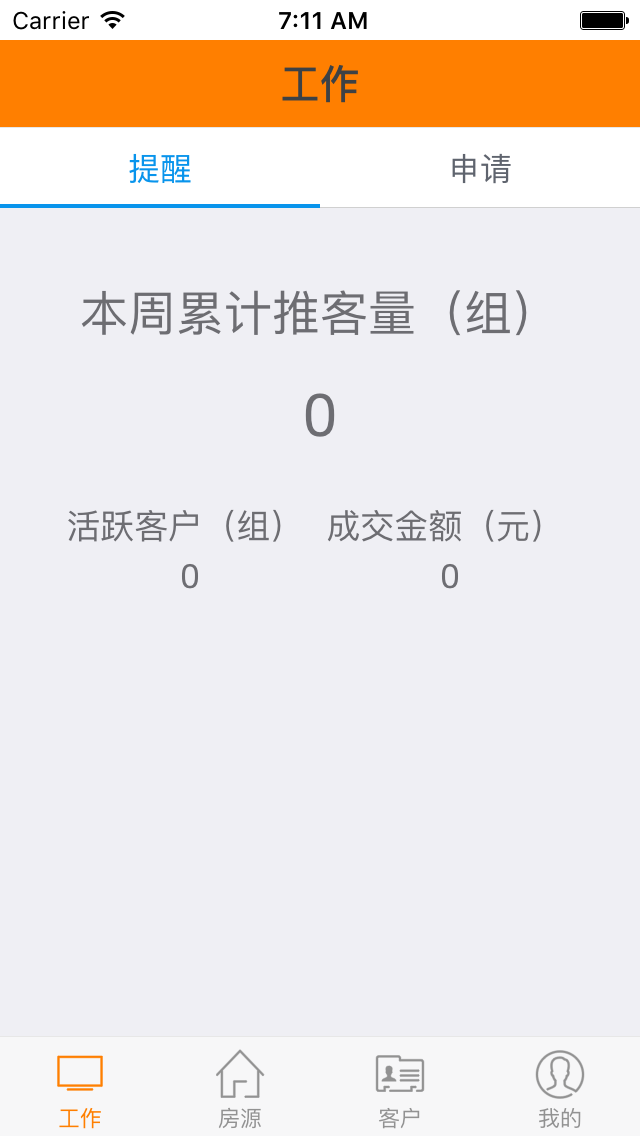This screenshot has height=1136, width=640.
Task: Switch to the 申请 tab
Action: 481,168
